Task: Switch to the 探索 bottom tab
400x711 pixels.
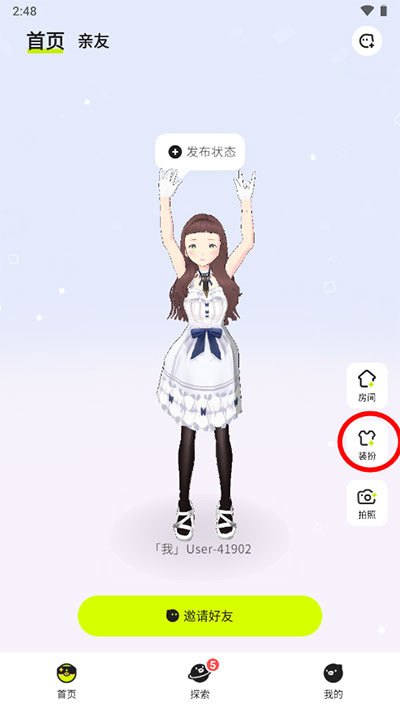Action: pyautogui.click(x=200, y=681)
